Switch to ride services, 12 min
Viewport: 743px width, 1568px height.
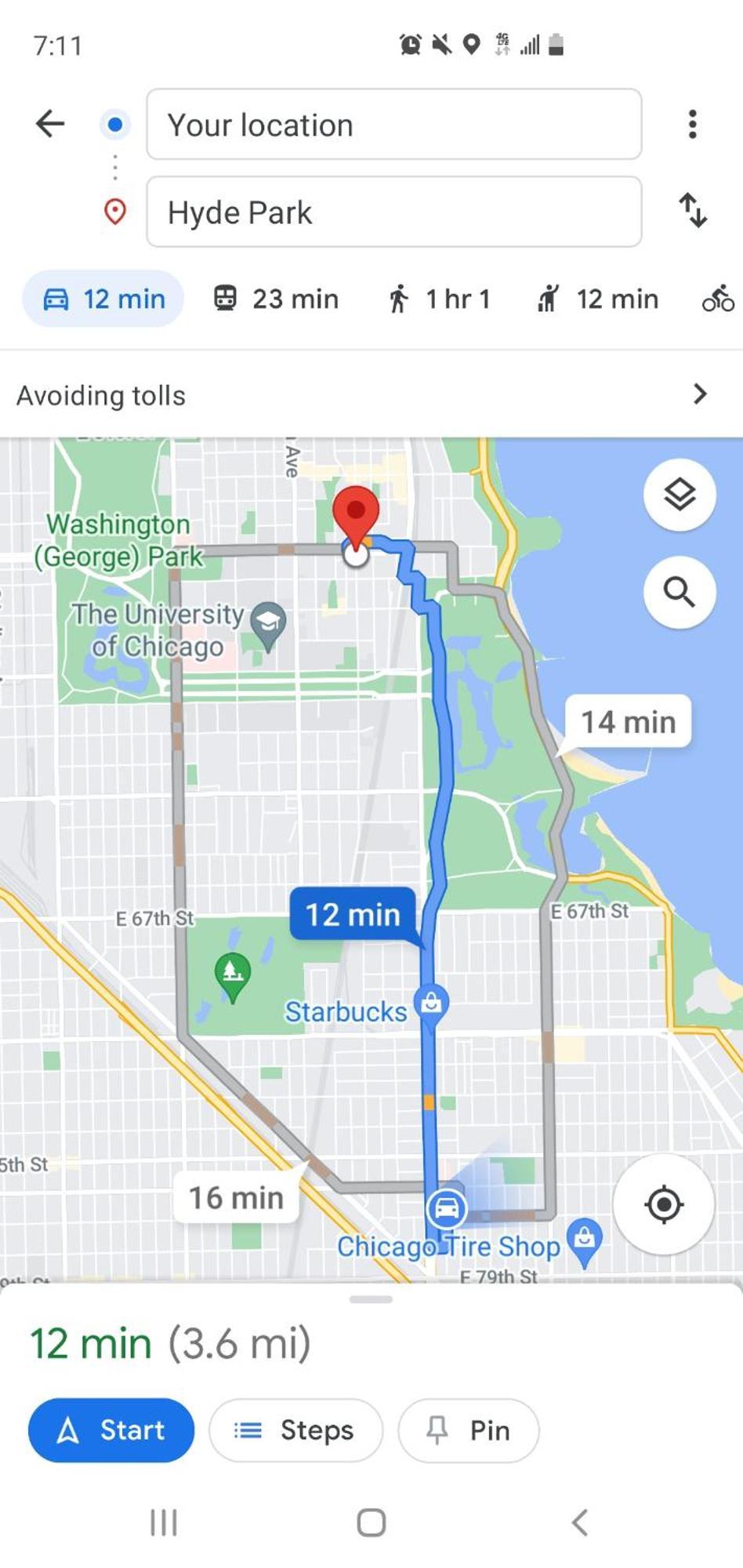[597, 299]
